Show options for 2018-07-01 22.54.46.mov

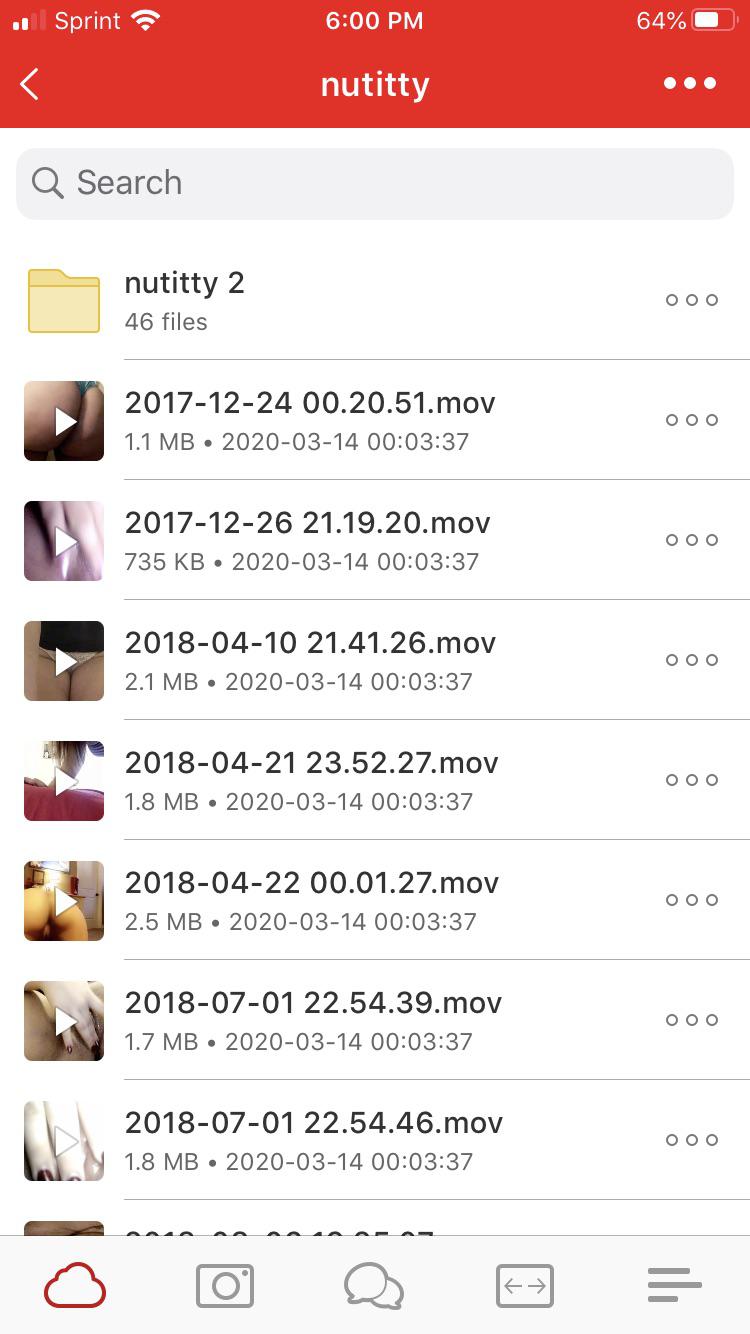point(692,1140)
